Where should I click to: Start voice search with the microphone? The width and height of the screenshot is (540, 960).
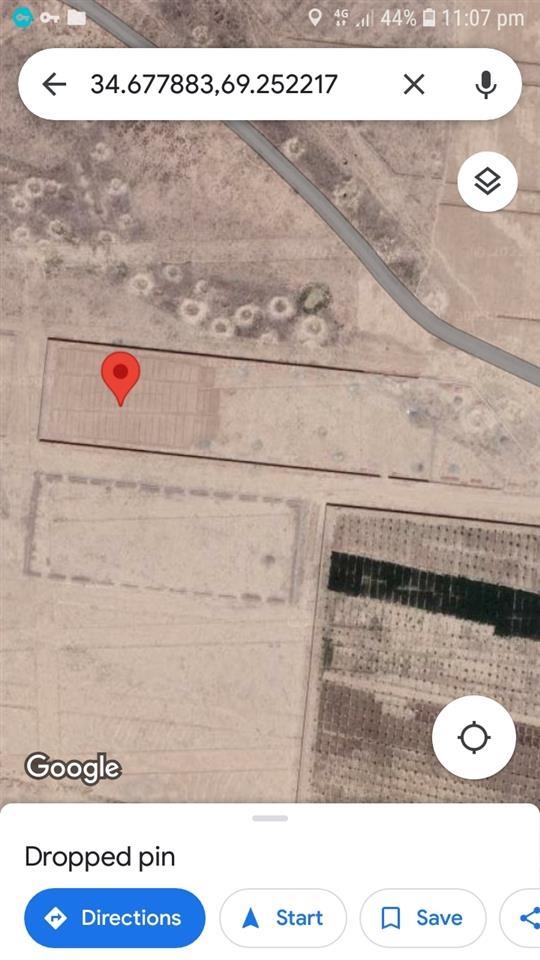coord(486,84)
